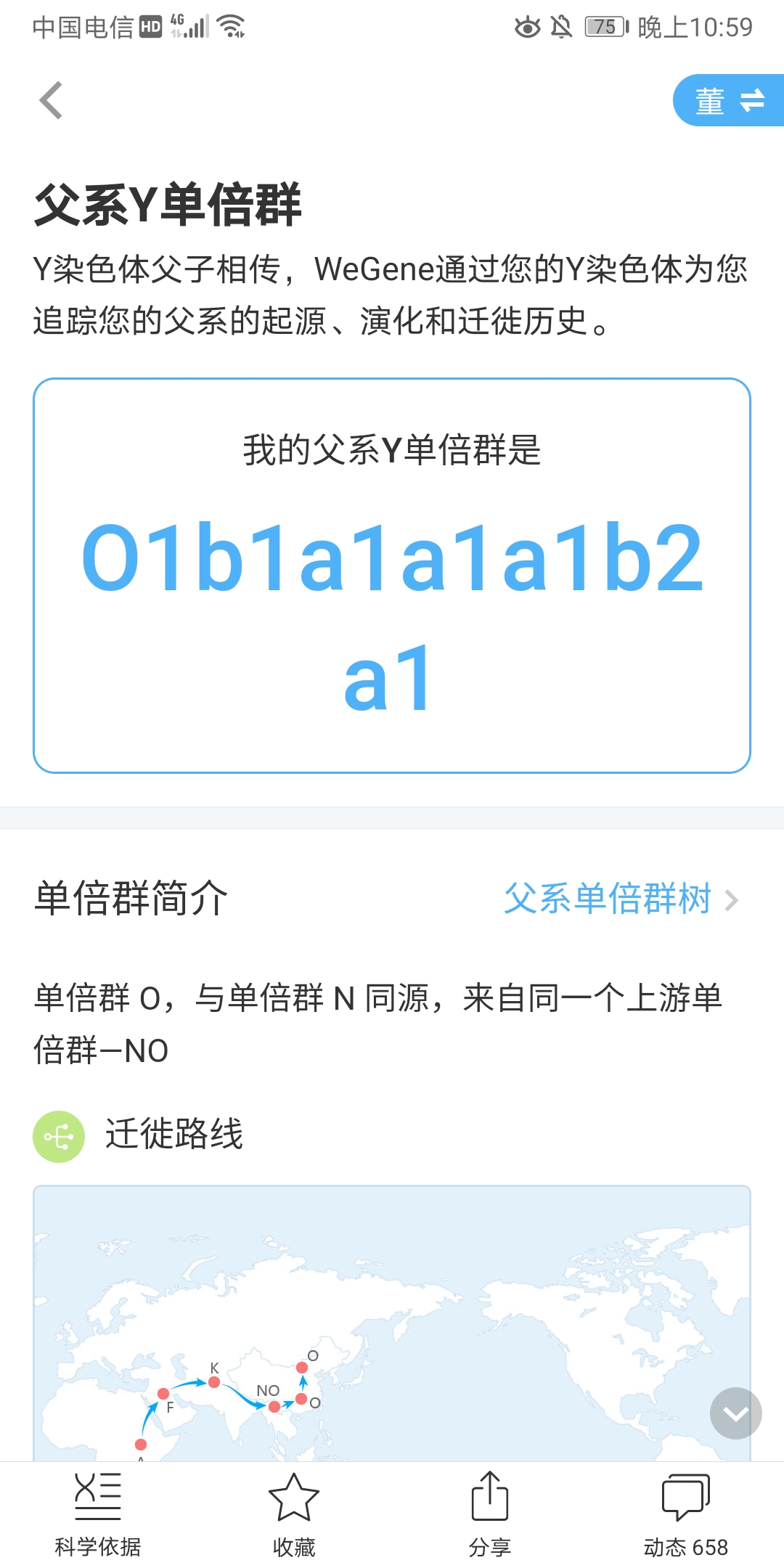The height and width of the screenshot is (1568, 784).
Task: Open the migration route map
Action: (x=392, y=1323)
